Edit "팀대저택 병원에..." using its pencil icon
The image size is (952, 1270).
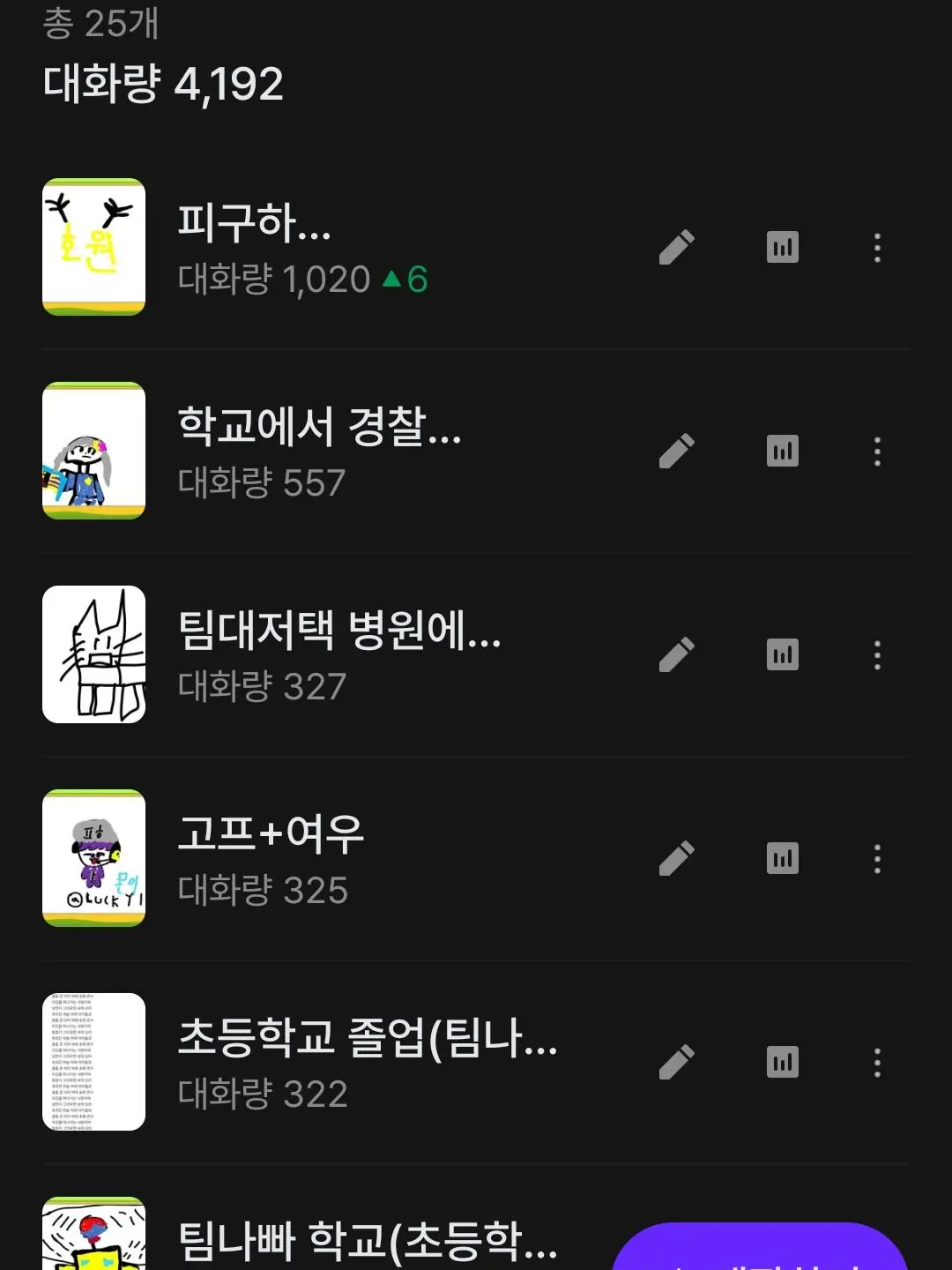tap(677, 654)
